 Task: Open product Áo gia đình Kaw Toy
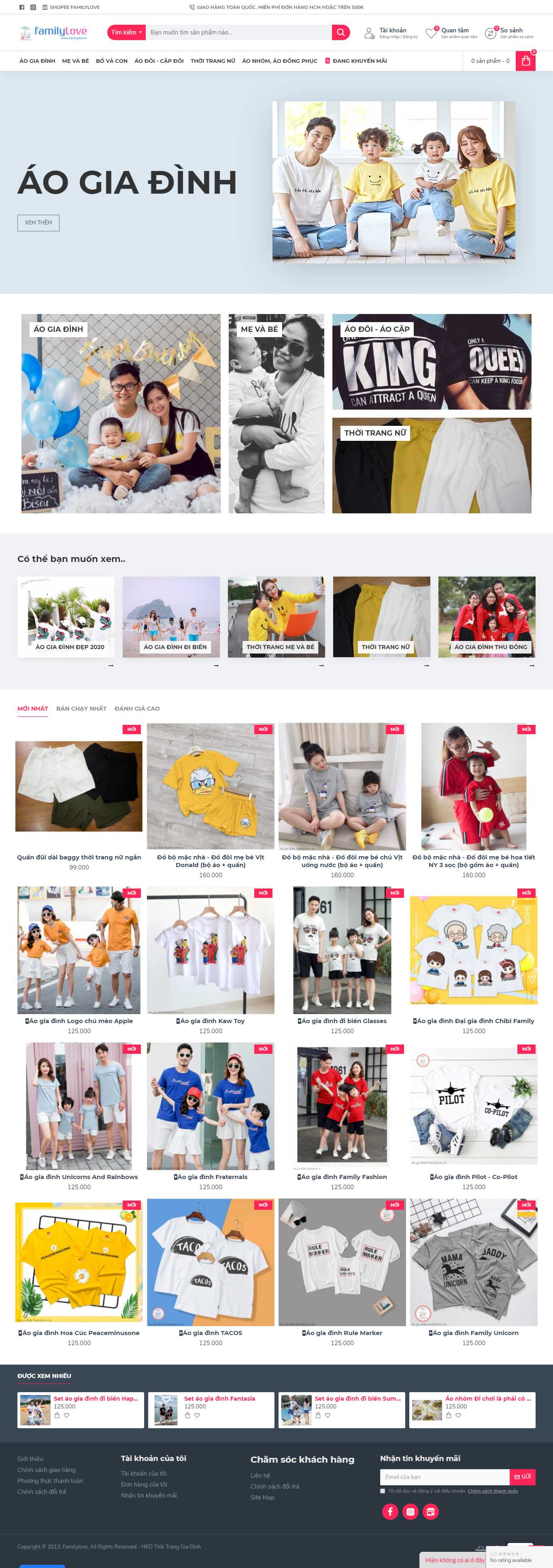211,1021
